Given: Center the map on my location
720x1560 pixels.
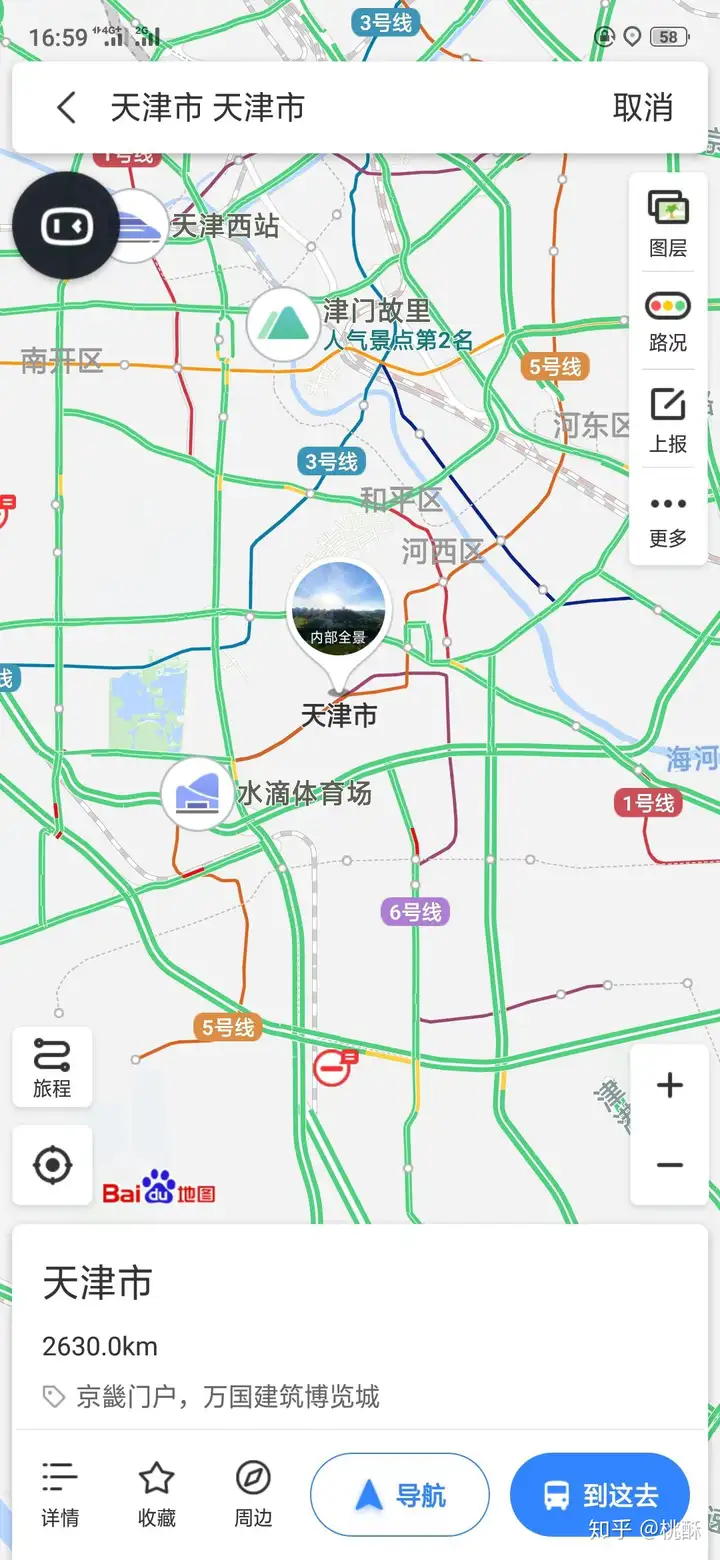Looking at the screenshot, I should (x=52, y=1165).
